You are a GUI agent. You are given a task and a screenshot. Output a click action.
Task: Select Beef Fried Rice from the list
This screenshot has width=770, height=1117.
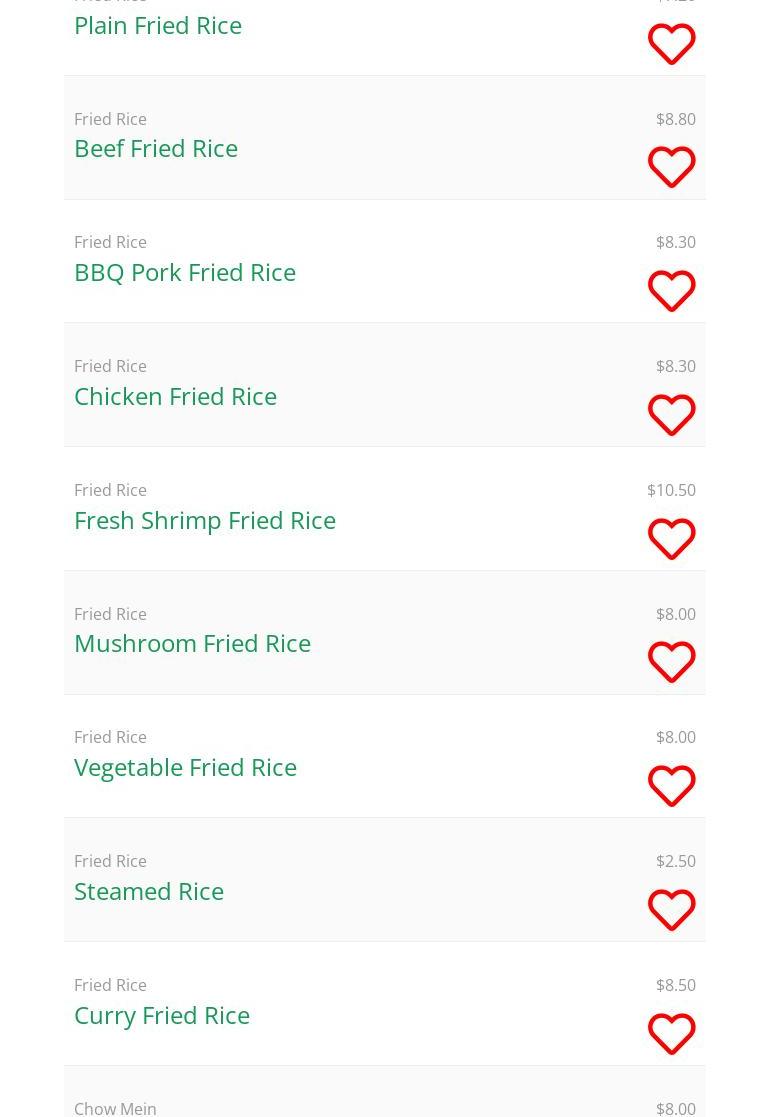pyautogui.click(x=156, y=148)
